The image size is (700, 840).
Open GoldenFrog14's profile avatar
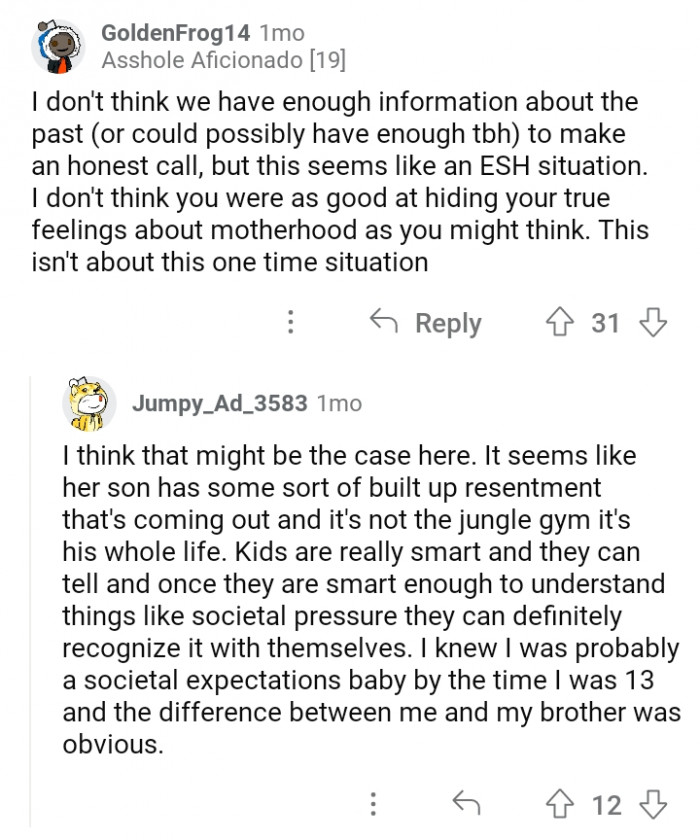[58, 45]
